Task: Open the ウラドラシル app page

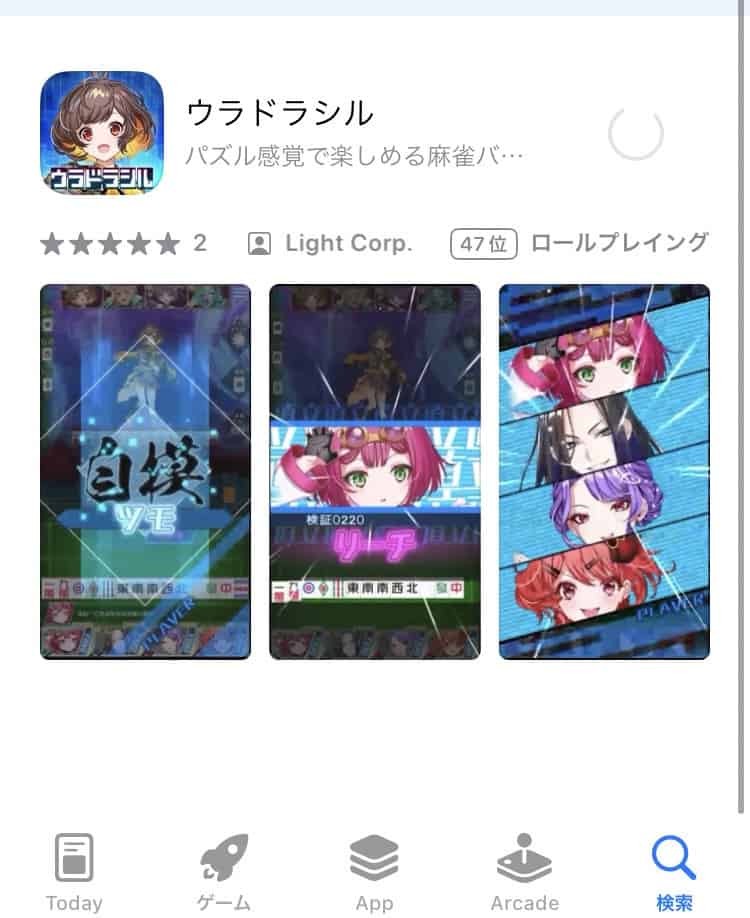Action: pos(280,114)
